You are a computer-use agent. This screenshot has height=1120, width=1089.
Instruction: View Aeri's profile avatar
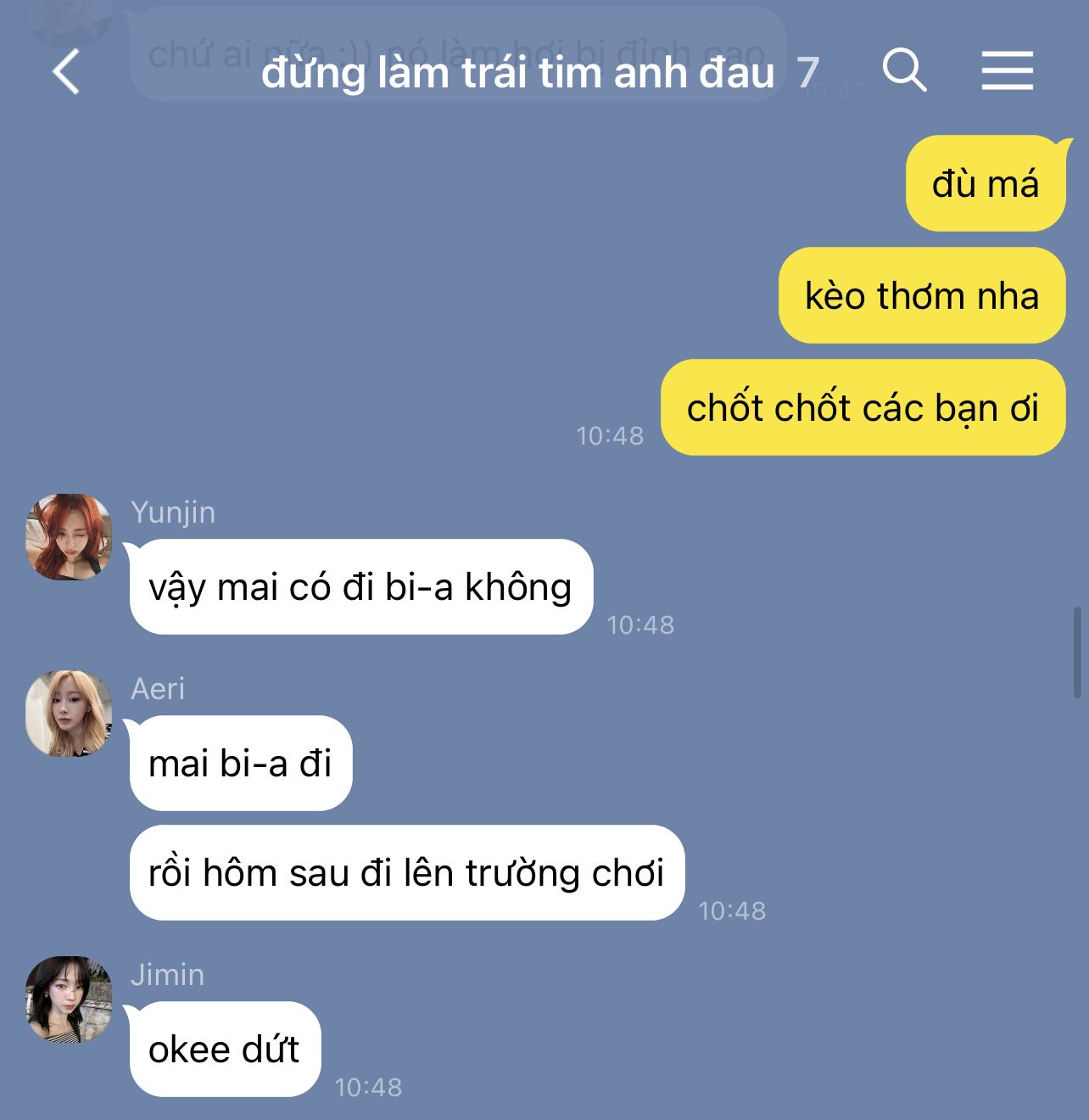point(70,714)
